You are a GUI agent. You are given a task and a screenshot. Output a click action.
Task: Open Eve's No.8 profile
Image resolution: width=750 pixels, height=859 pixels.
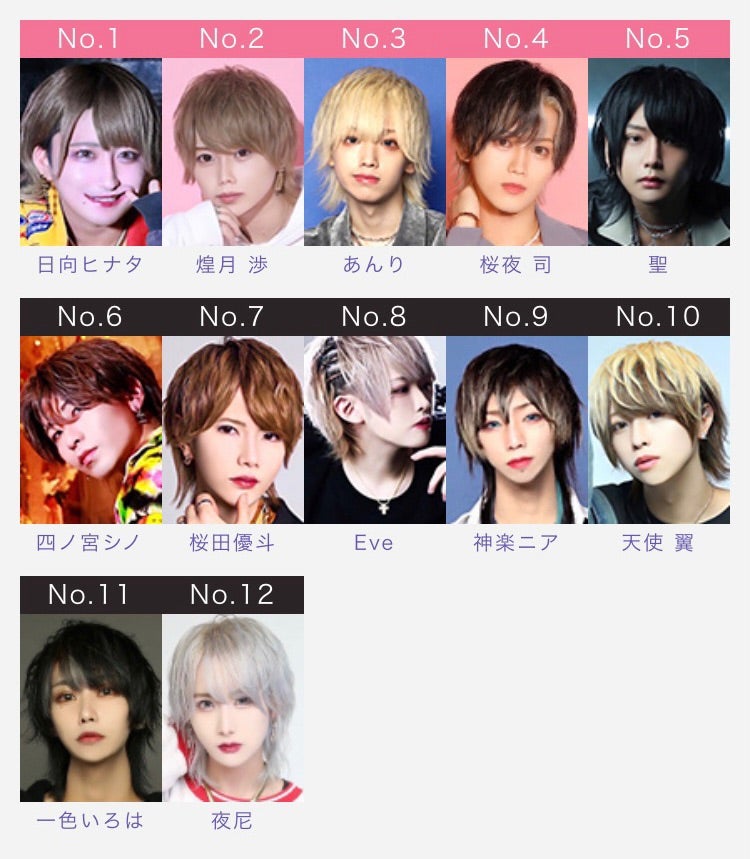click(374, 430)
